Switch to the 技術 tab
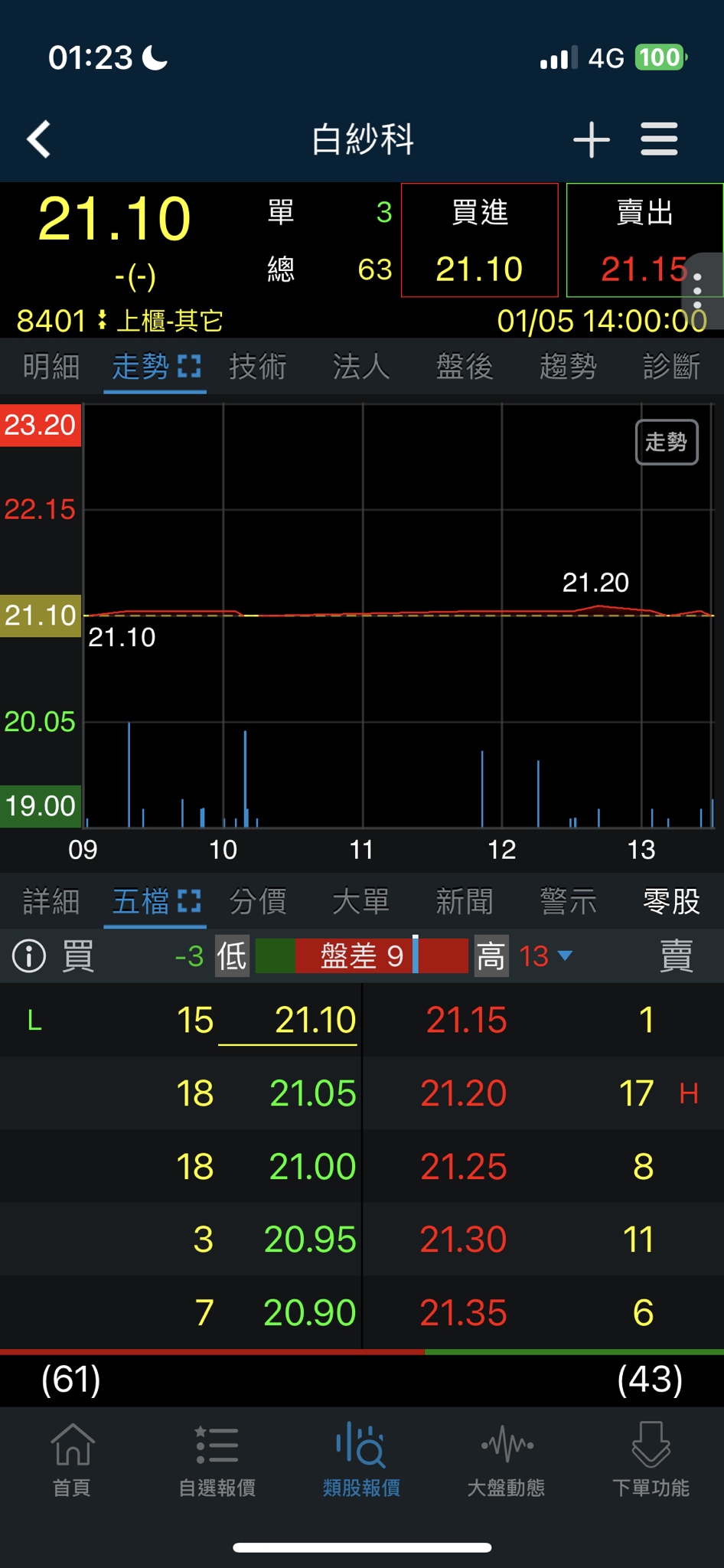The width and height of the screenshot is (724, 1568). point(258,366)
